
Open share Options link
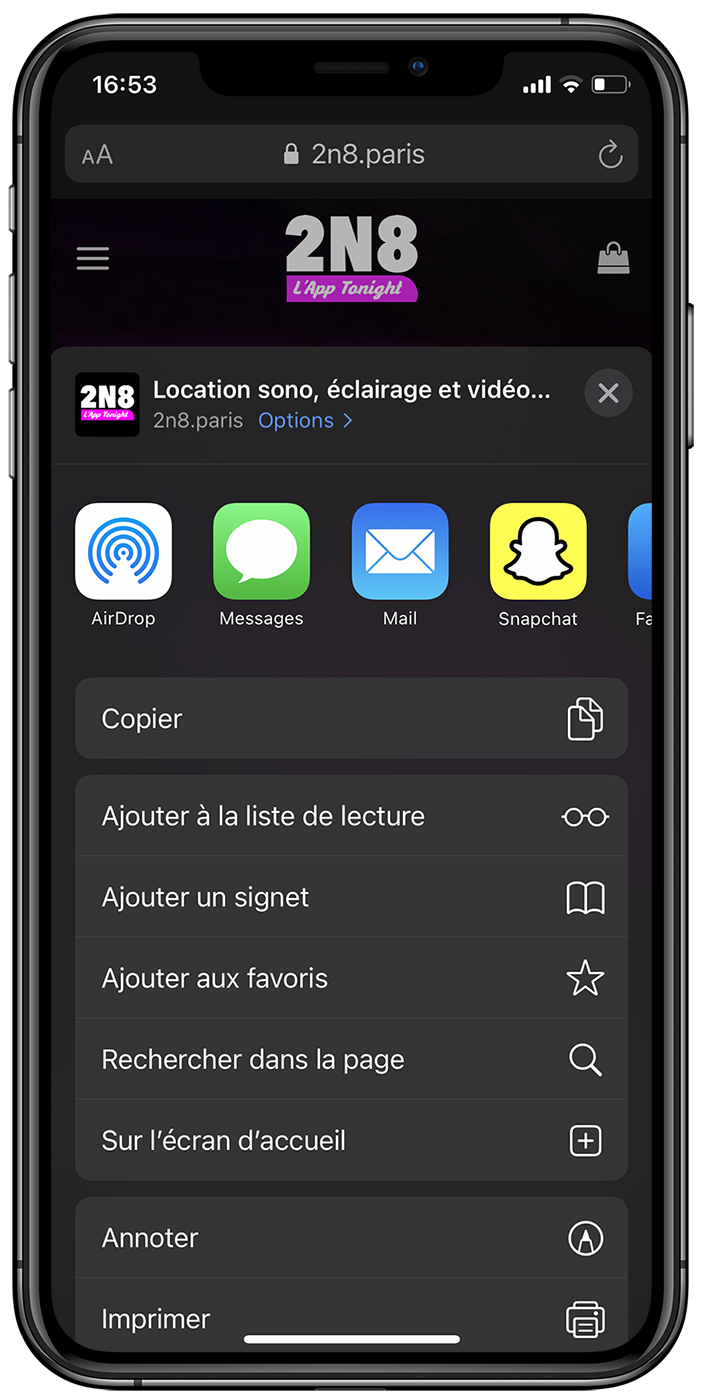[305, 421]
